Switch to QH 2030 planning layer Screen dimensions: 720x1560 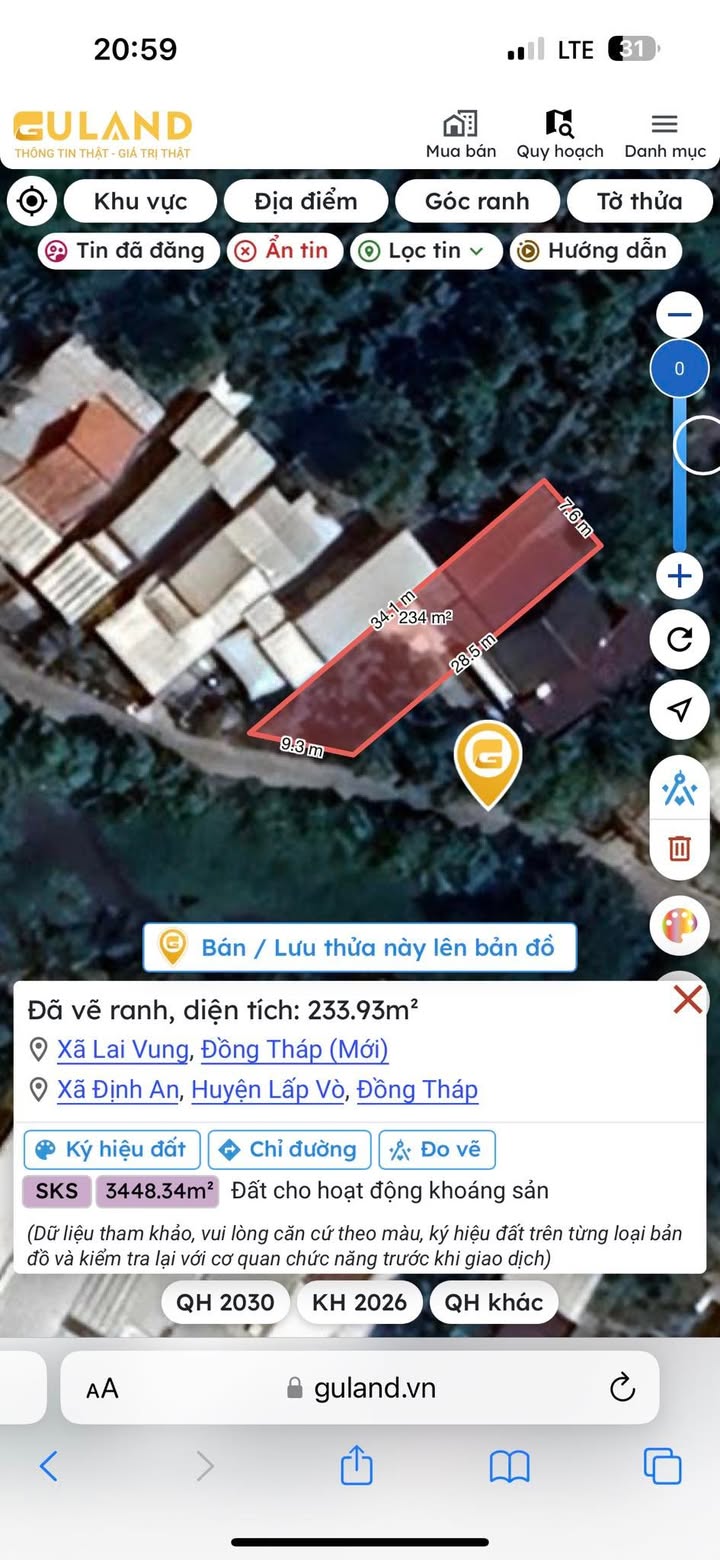pyautogui.click(x=225, y=1302)
